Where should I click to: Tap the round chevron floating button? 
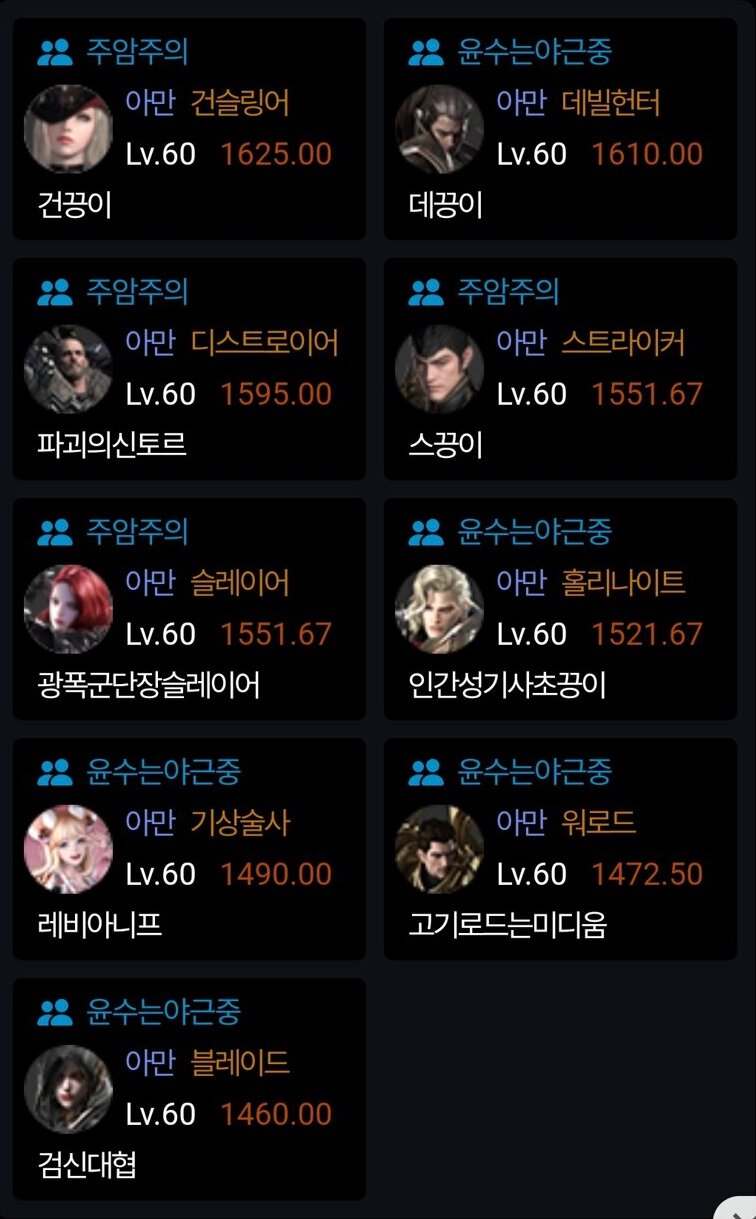[x=738, y=1209]
